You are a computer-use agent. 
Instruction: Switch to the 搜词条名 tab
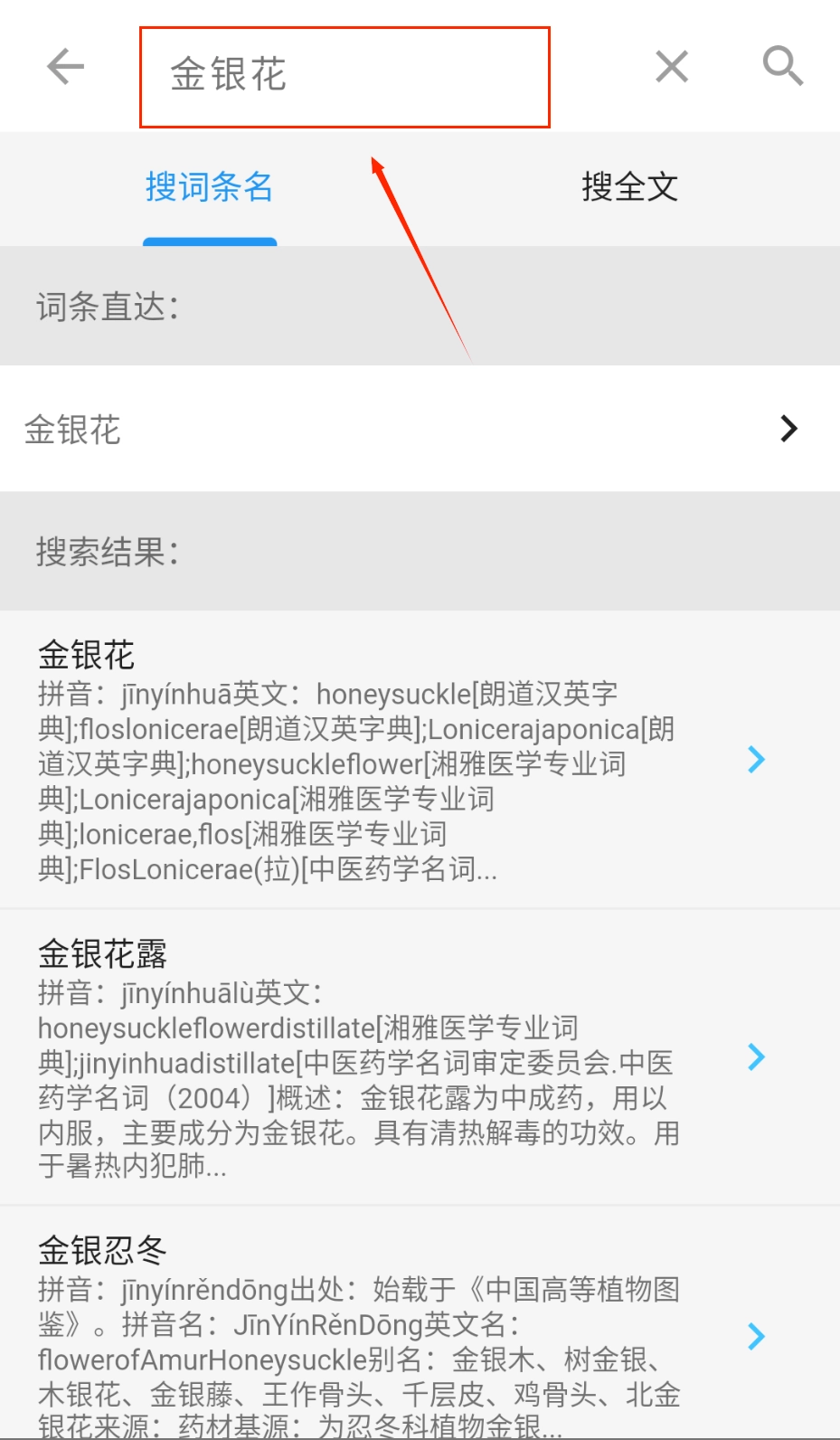[210, 188]
